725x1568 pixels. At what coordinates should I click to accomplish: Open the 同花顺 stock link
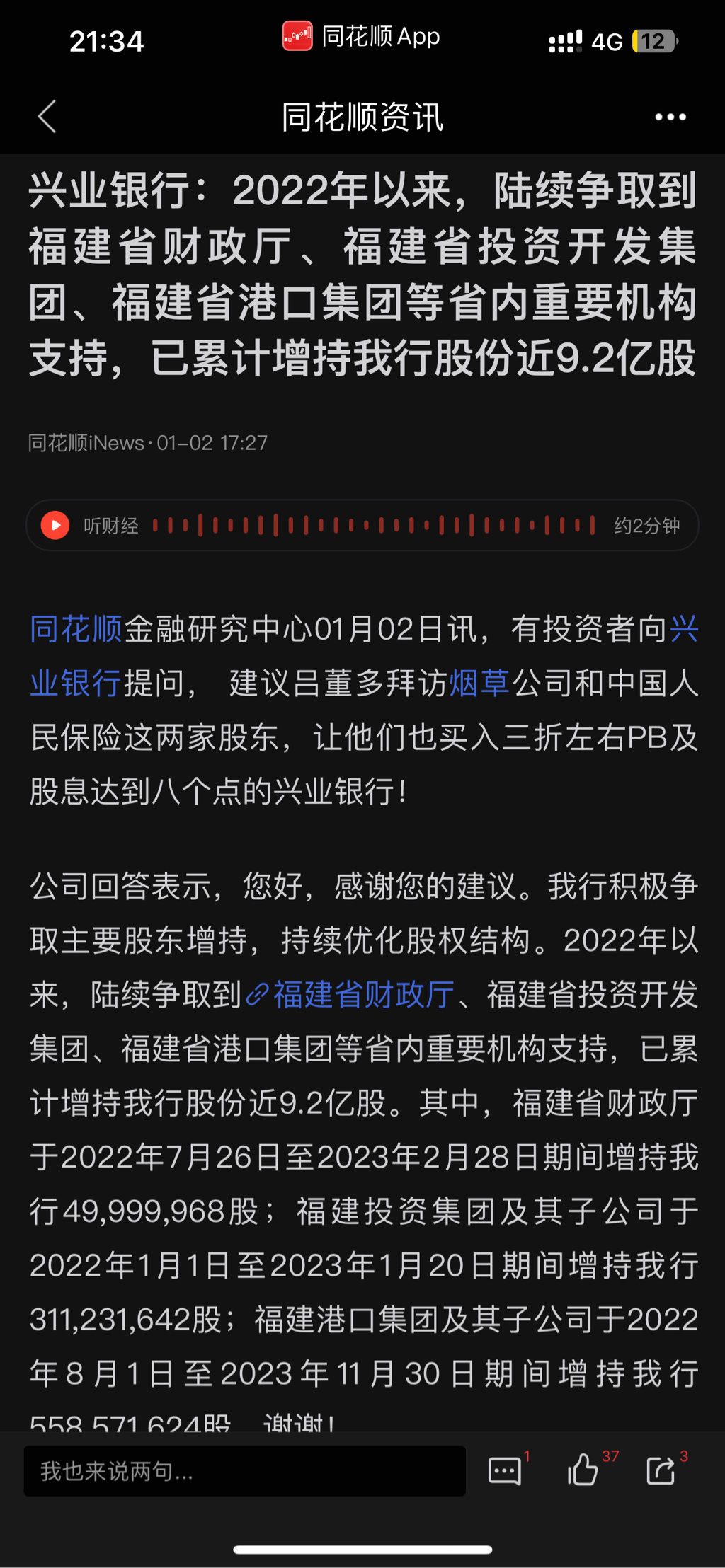tap(76, 629)
